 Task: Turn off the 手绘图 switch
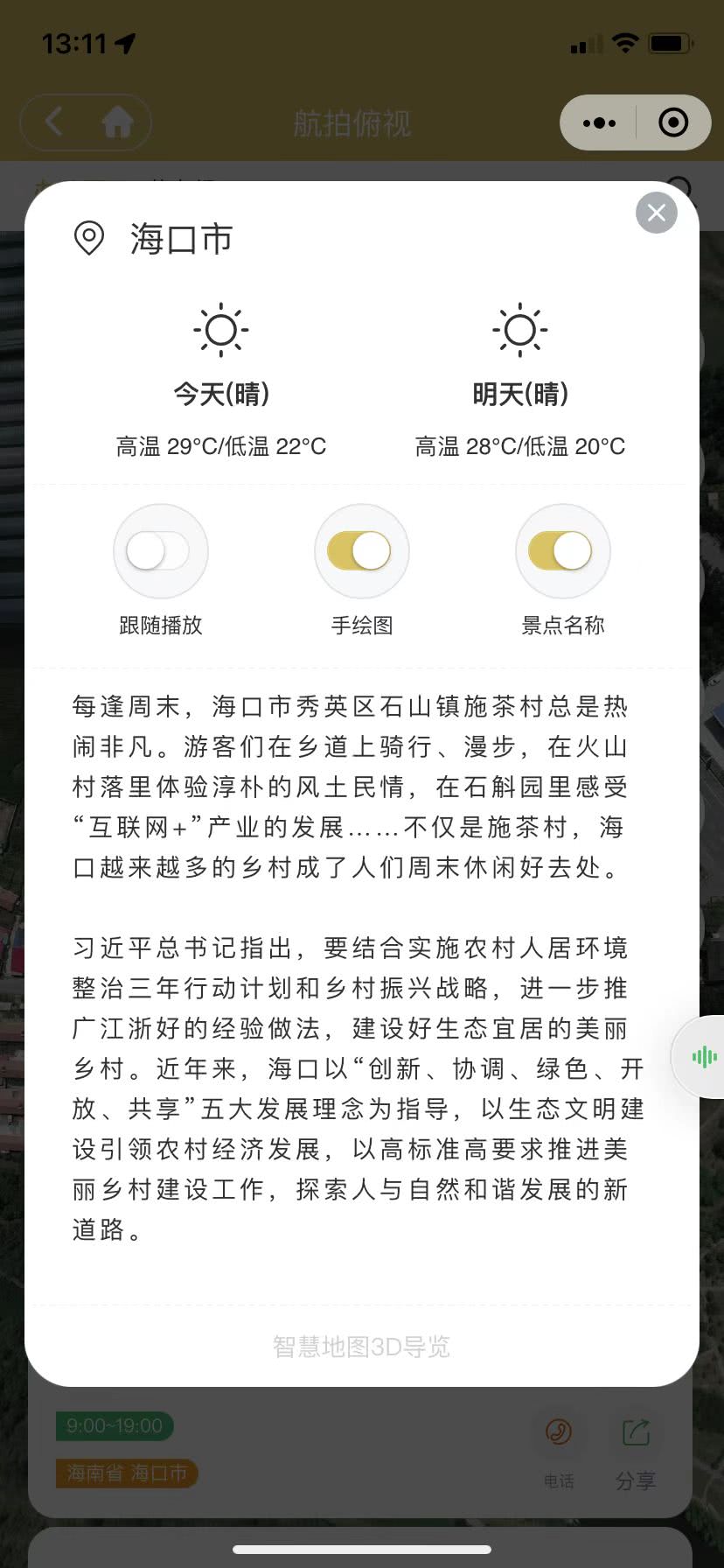(x=360, y=552)
